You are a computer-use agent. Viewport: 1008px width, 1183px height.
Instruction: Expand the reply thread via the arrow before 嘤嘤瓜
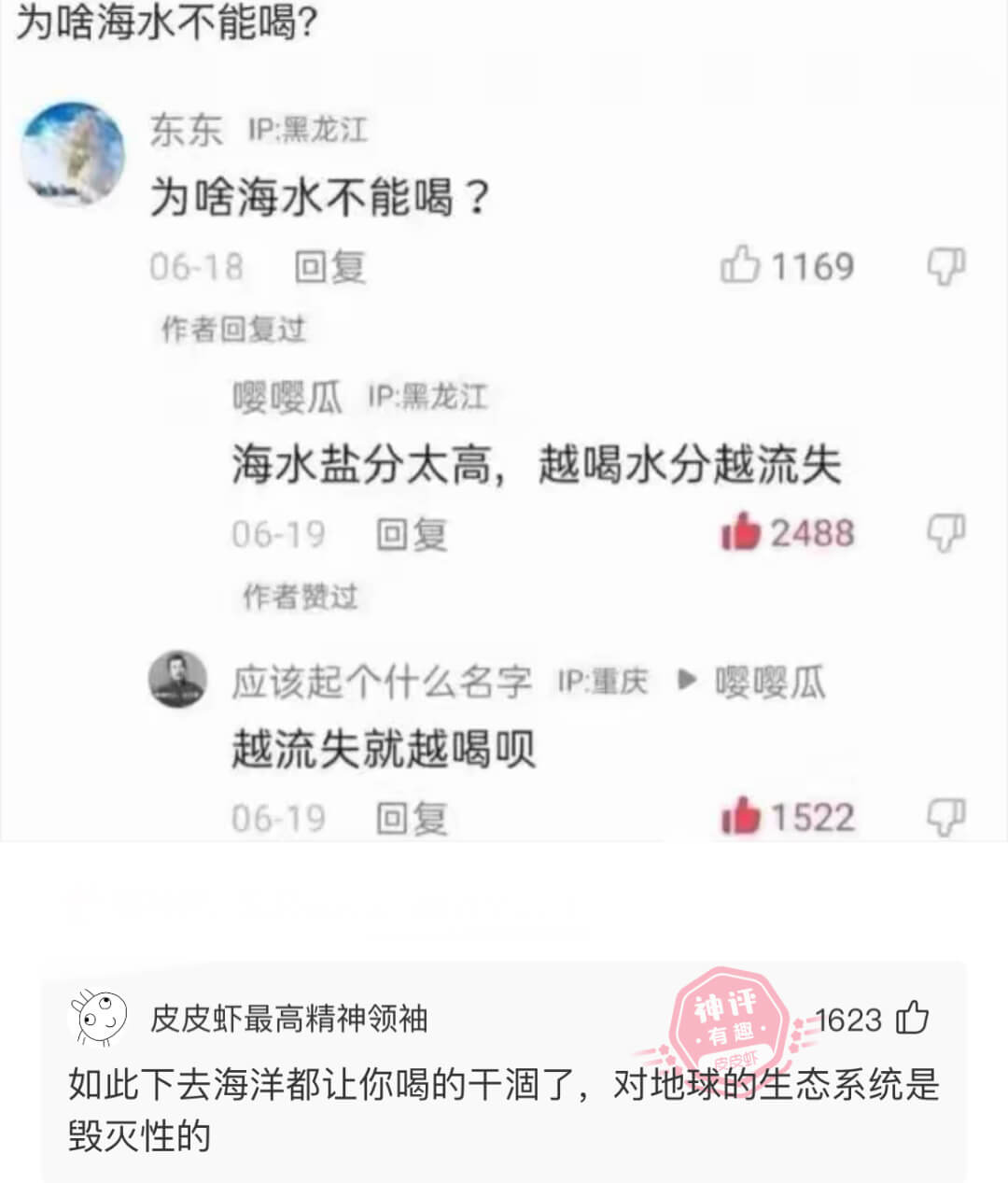click(x=687, y=682)
